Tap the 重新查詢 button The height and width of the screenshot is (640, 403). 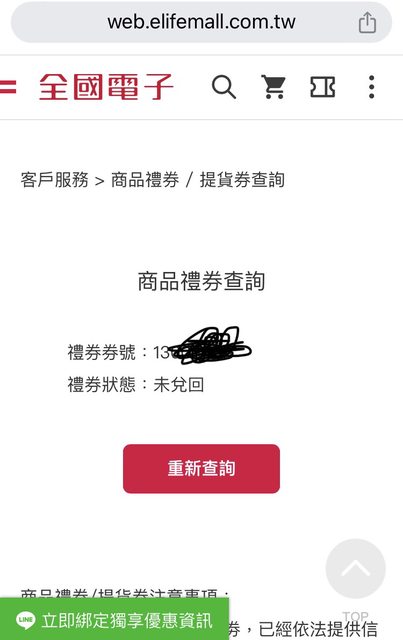[x=201, y=469]
